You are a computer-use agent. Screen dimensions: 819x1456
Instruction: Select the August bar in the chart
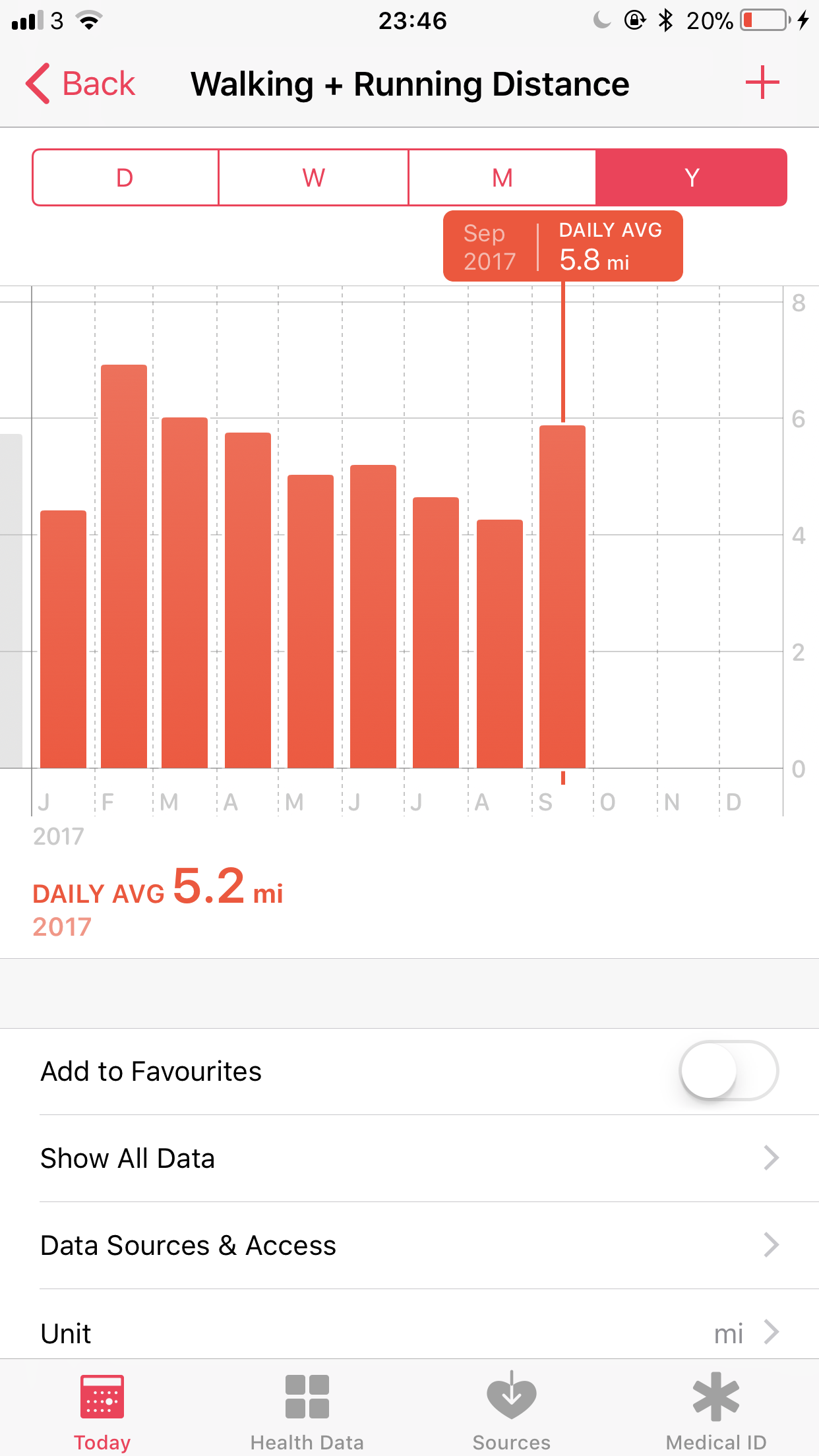pos(500,644)
